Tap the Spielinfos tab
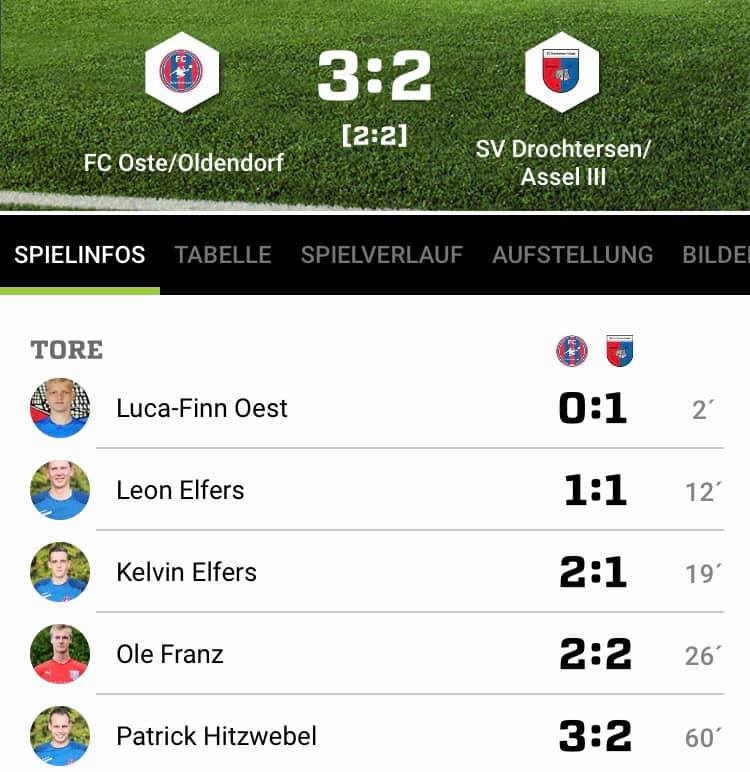This screenshot has height=772, width=750. pos(80,255)
